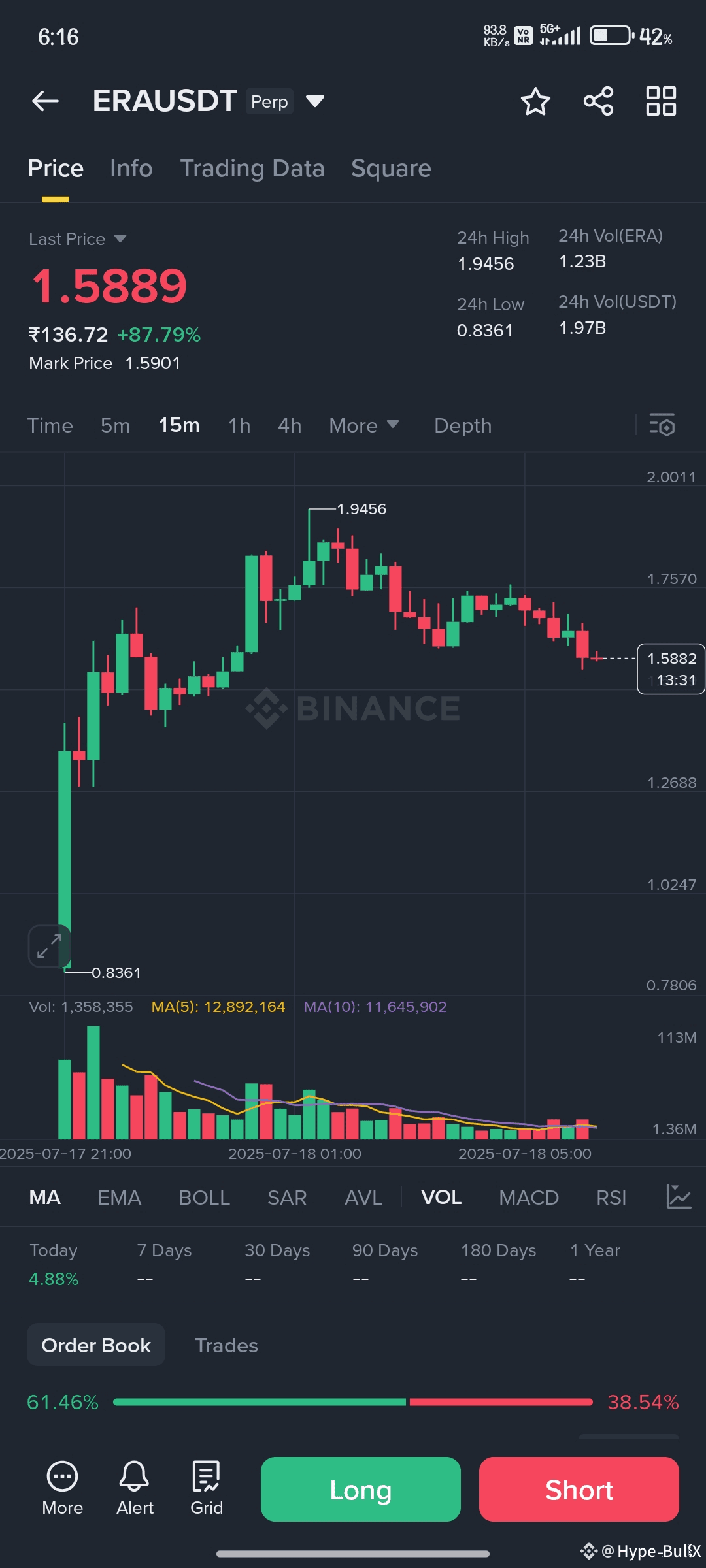Enable the MACD indicator
The image size is (706, 1568).
pos(529,1198)
